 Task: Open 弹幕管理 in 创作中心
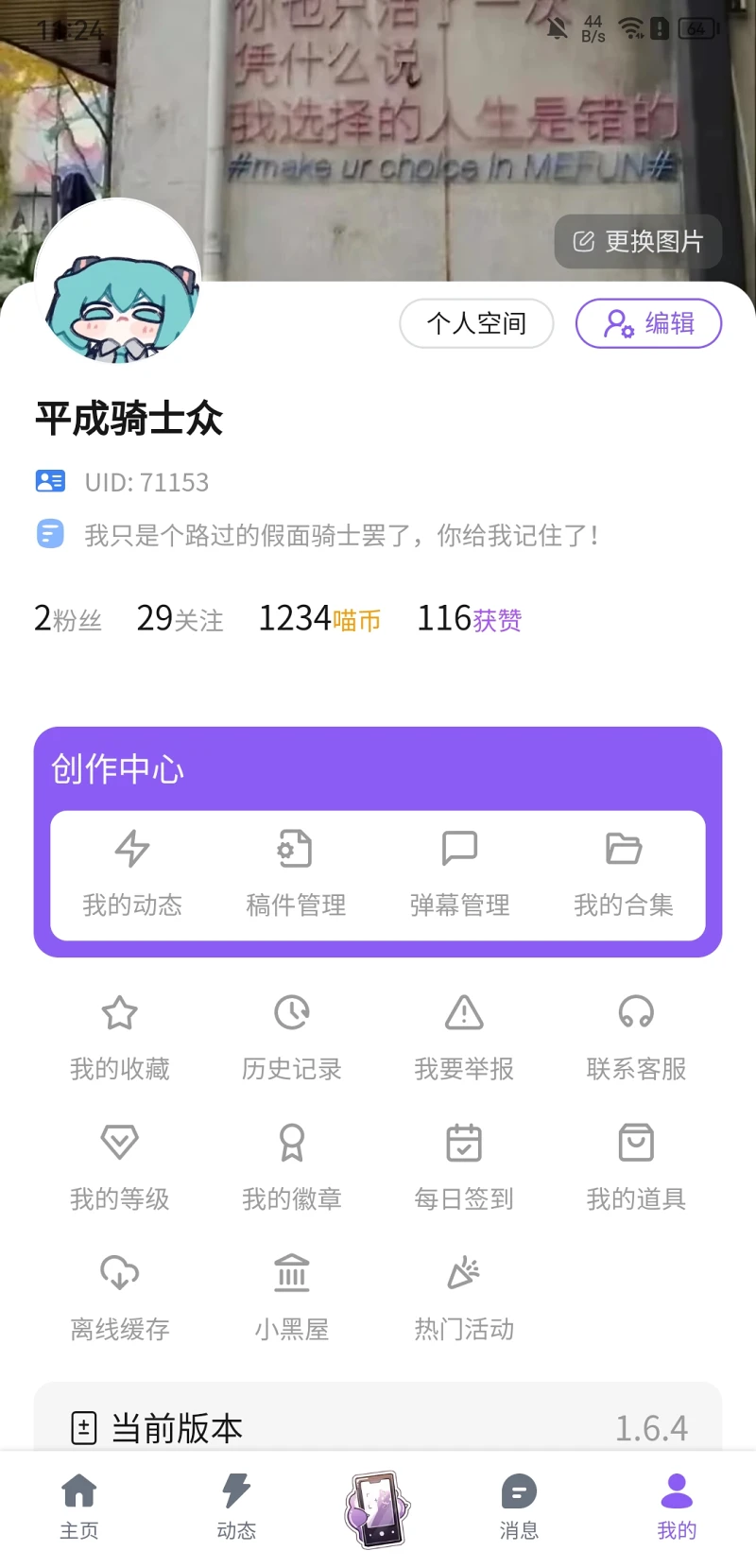point(460,873)
